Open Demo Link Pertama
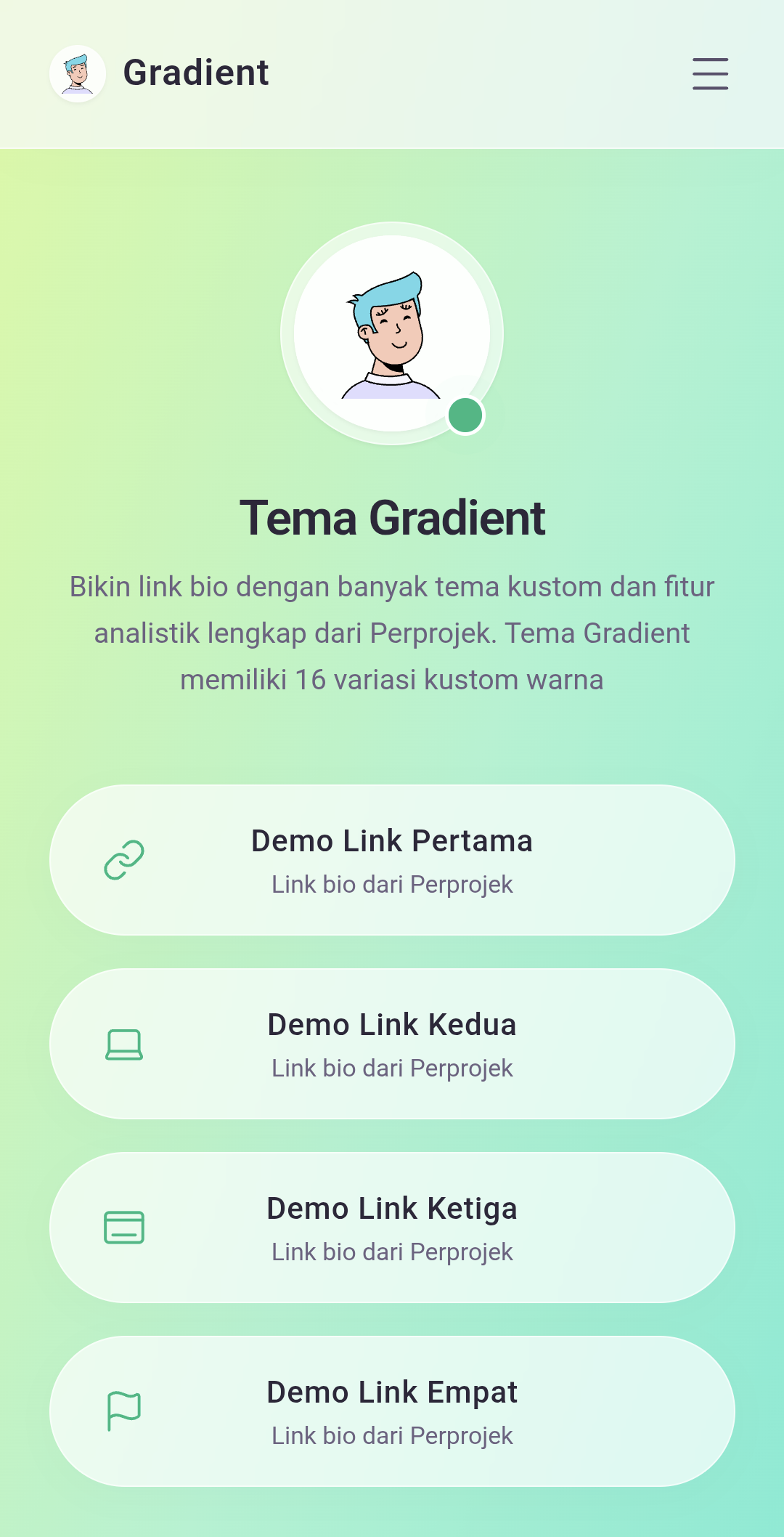The height and width of the screenshot is (1537, 784). (x=392, y=860)
